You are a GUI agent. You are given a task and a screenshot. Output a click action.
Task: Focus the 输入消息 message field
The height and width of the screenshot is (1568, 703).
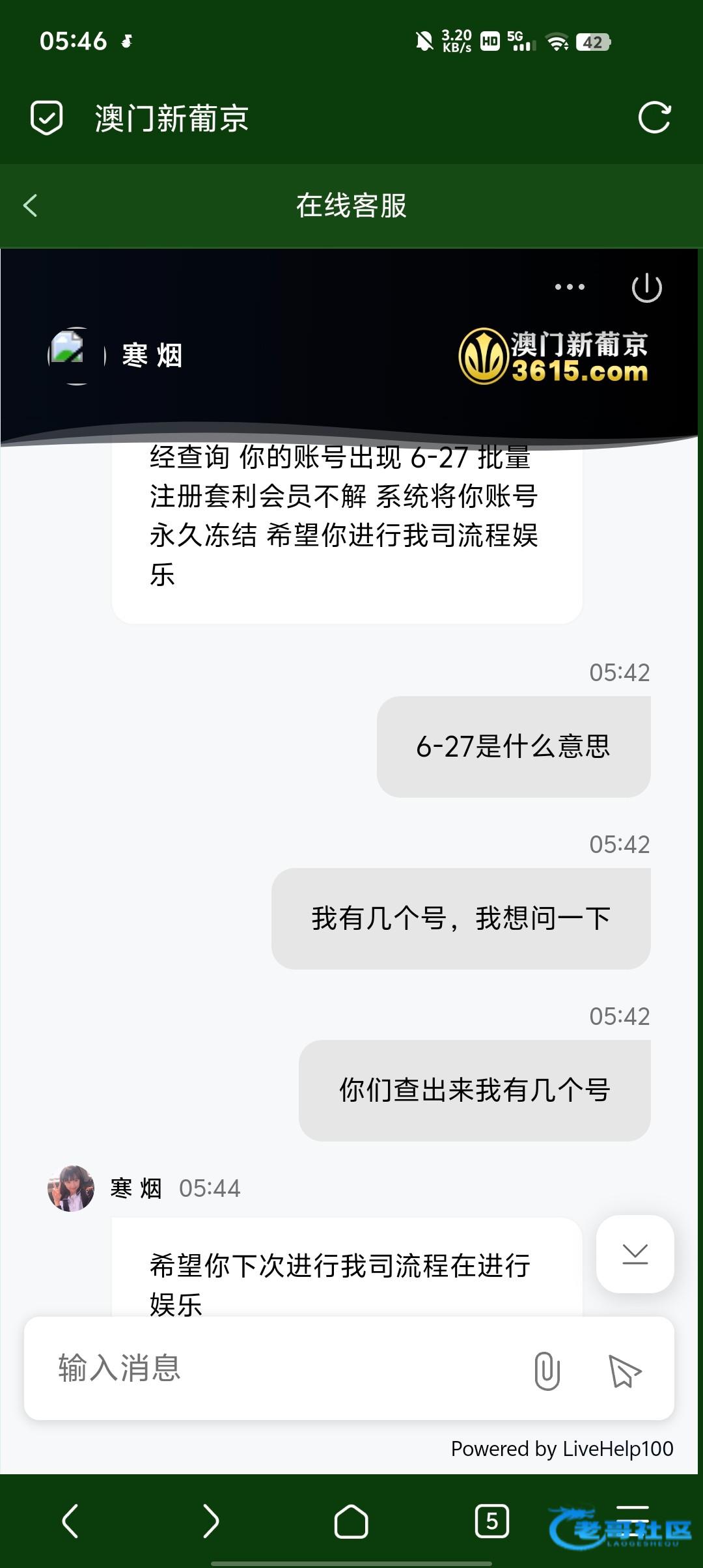click(280, 1368)
